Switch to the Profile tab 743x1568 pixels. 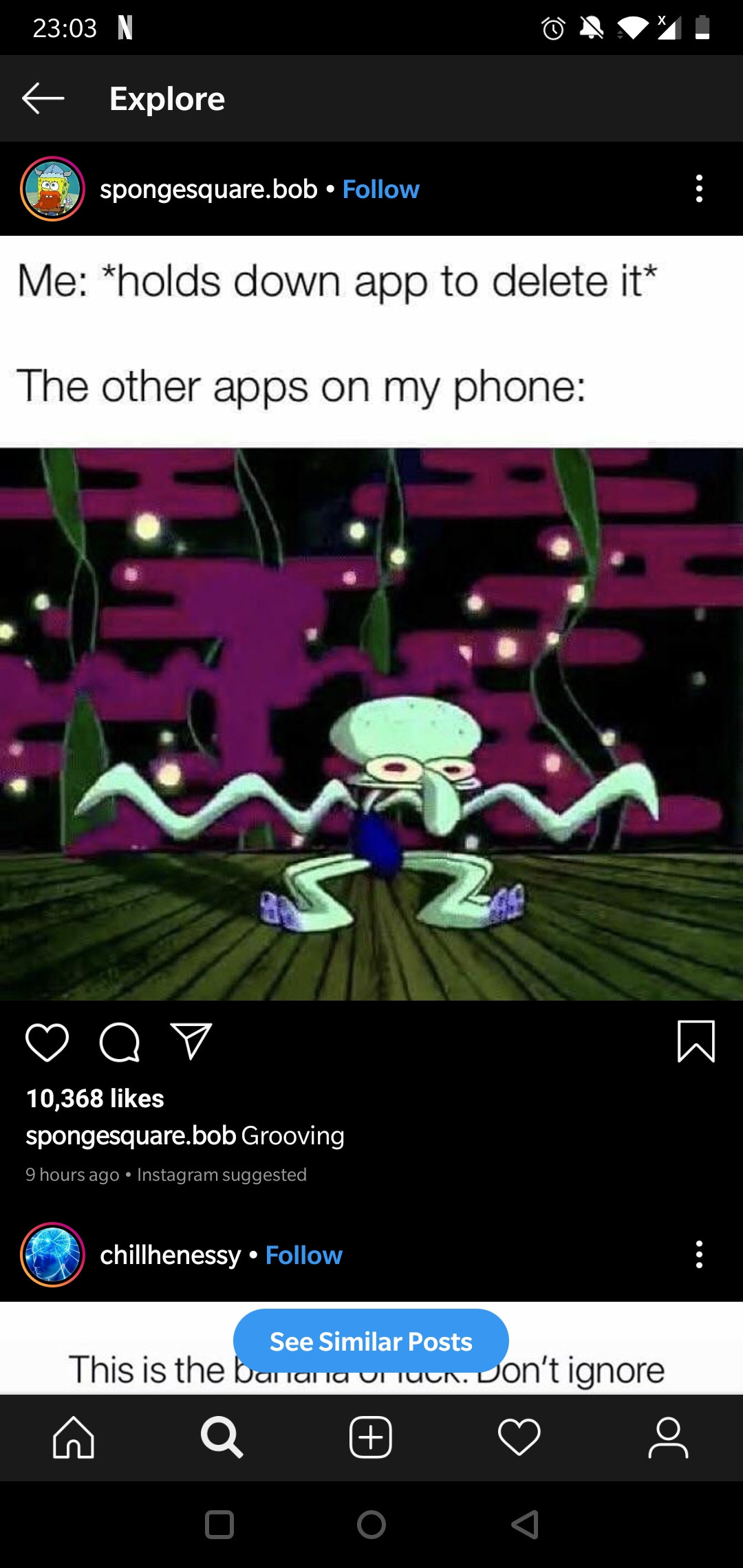668,1437
